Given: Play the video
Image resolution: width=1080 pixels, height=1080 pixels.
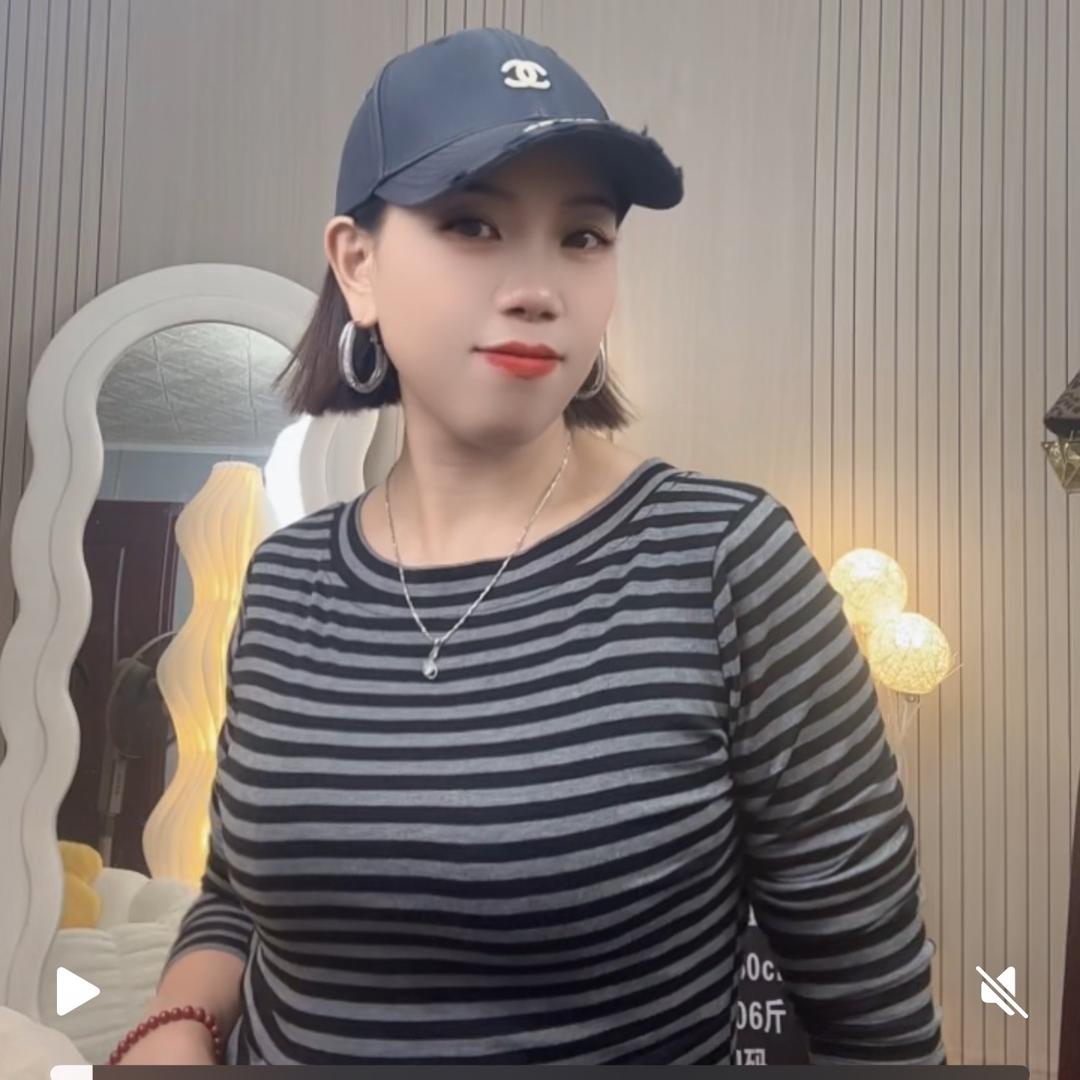Looking at the screenshot, I should pos(77,991).
